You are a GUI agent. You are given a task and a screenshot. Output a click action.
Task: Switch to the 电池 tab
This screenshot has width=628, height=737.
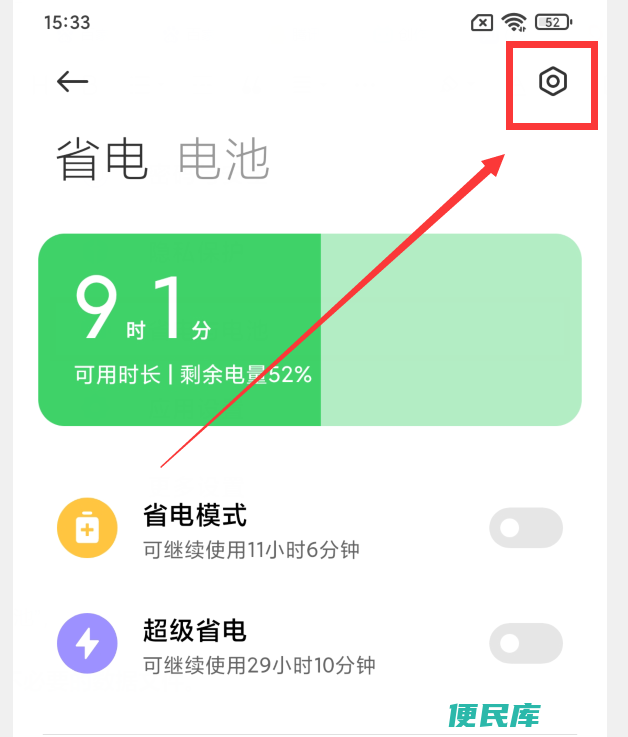click(x=224, y=160)
